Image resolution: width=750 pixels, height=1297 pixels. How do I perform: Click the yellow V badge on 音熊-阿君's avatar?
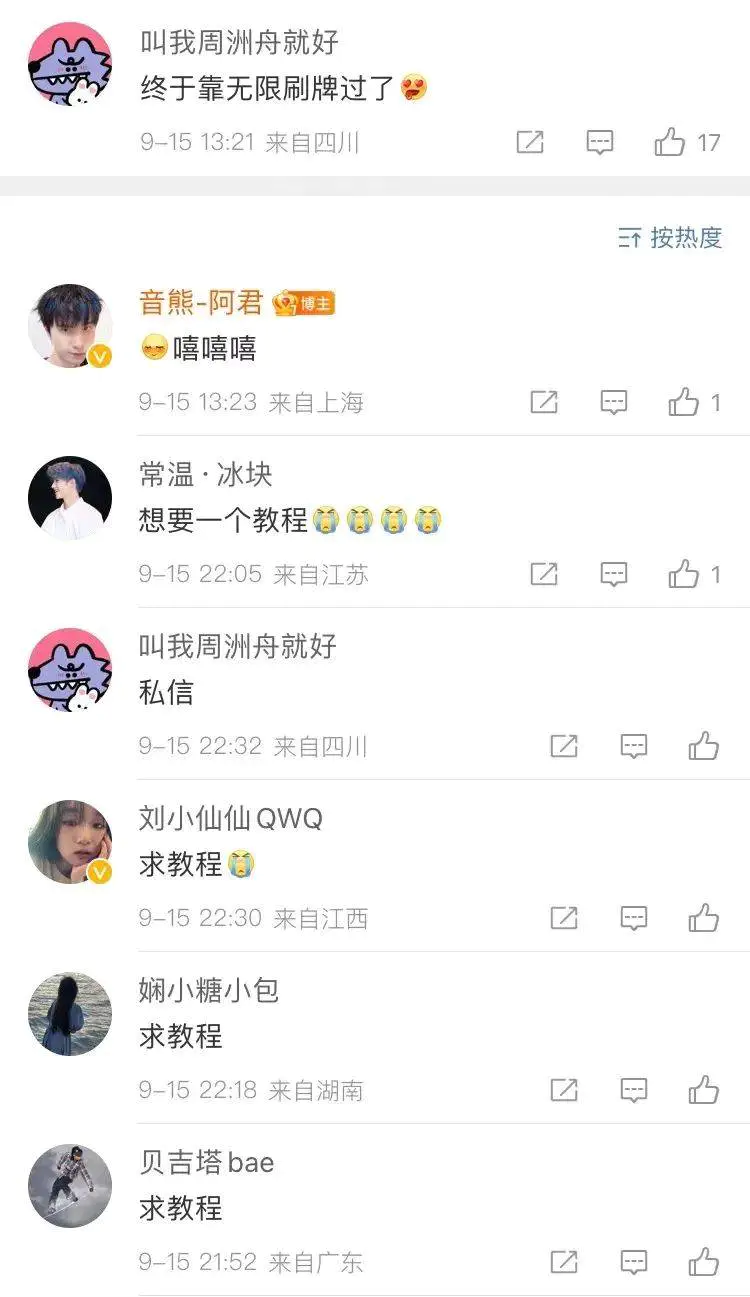click(99, 354)
